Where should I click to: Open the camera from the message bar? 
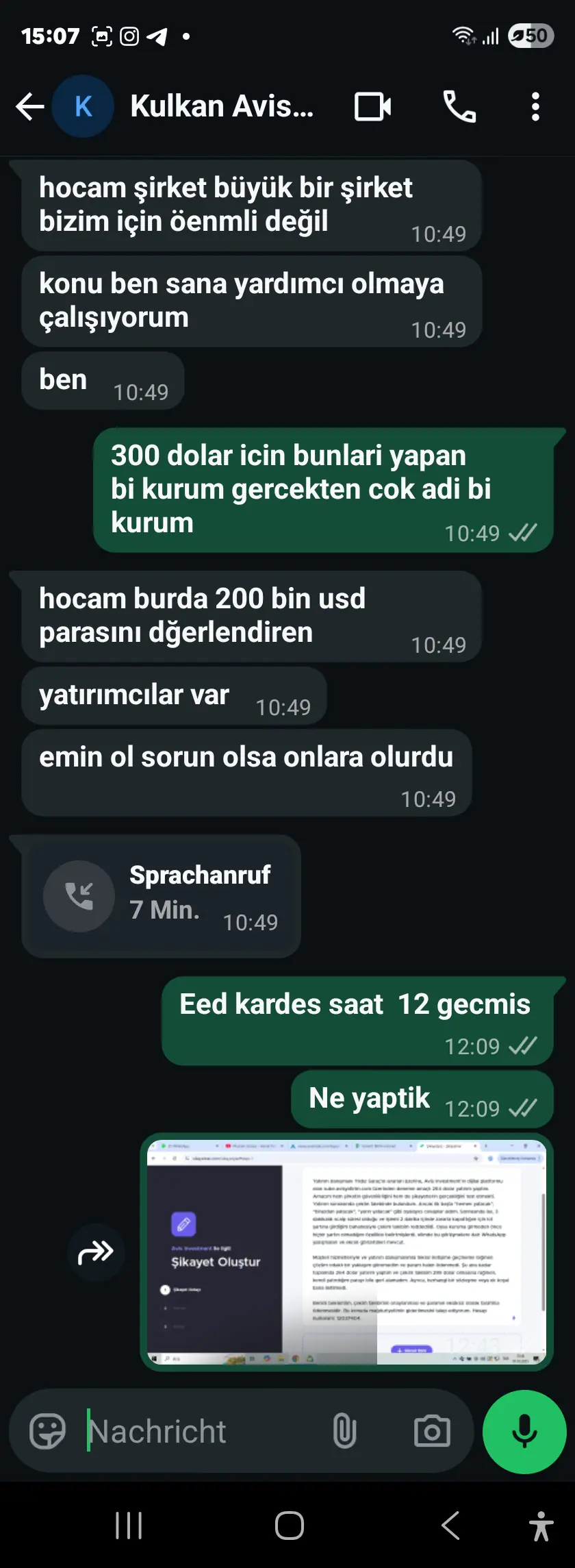click(431, 1432)
